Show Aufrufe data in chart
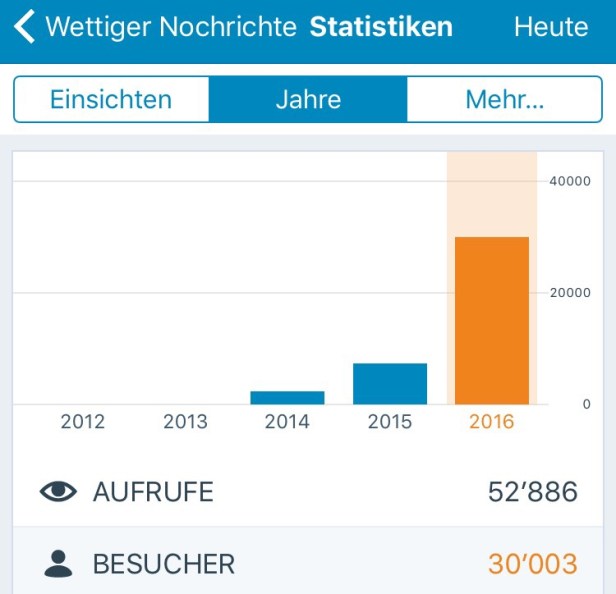The image size is (616, 594). tap(308, 492)
